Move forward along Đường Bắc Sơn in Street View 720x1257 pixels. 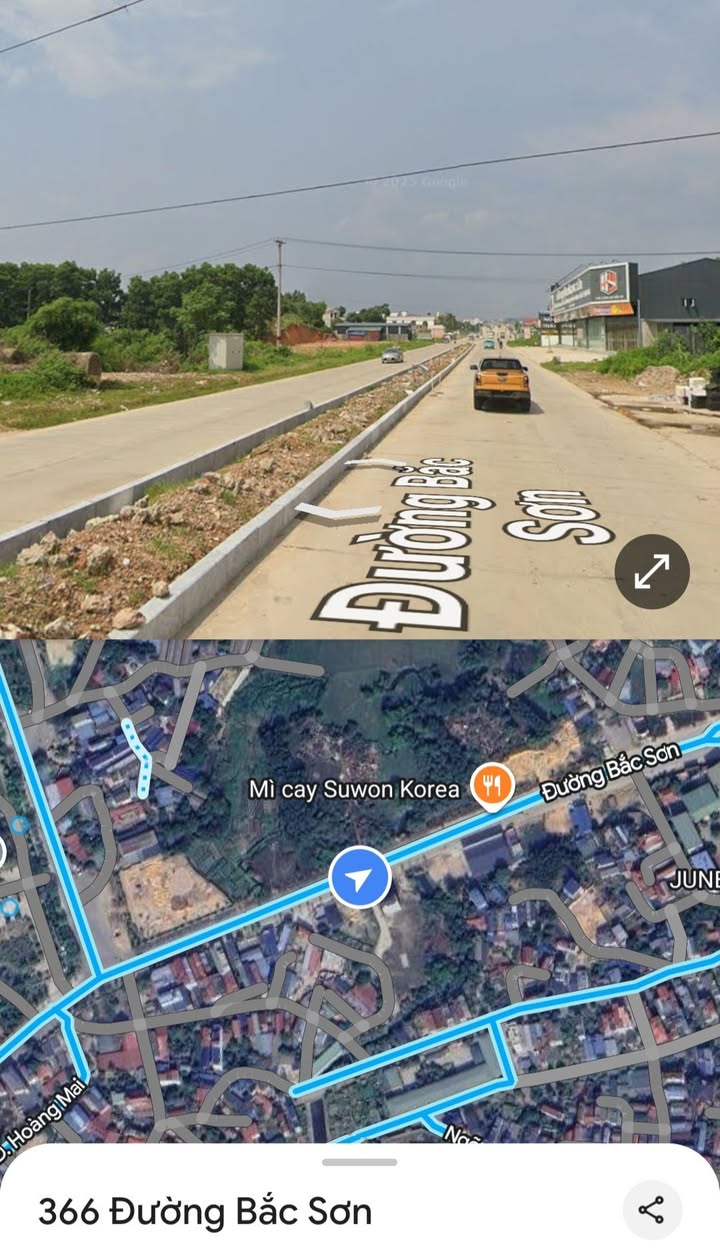(x=379, y=464)
